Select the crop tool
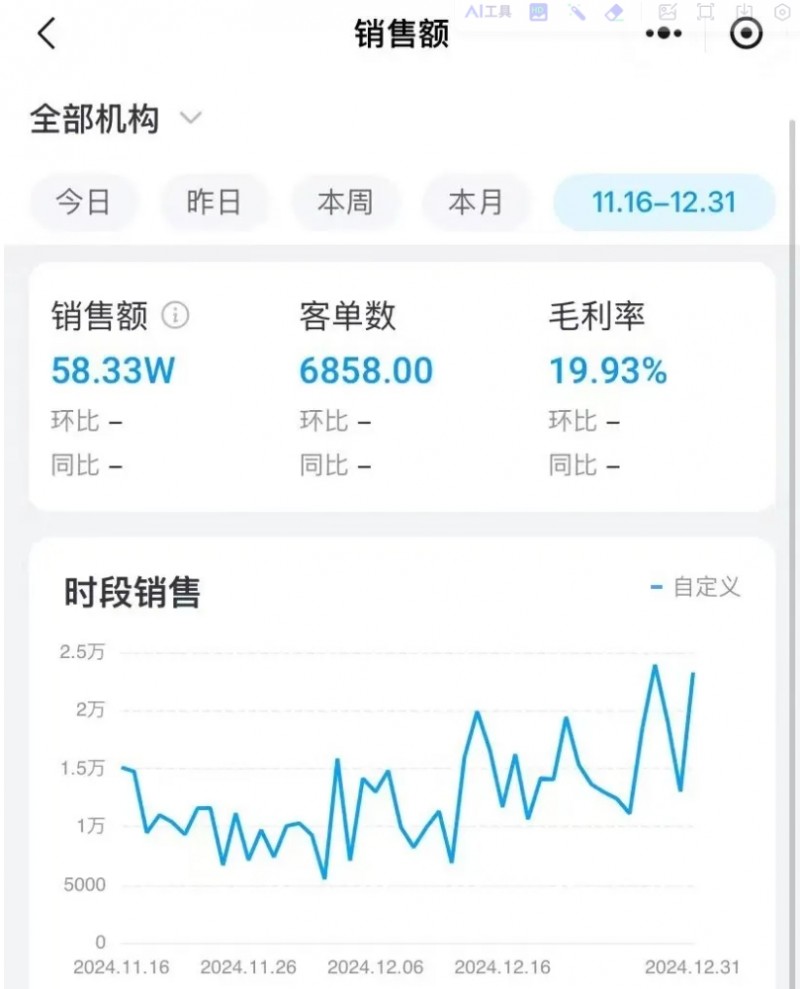 (705, 12)
